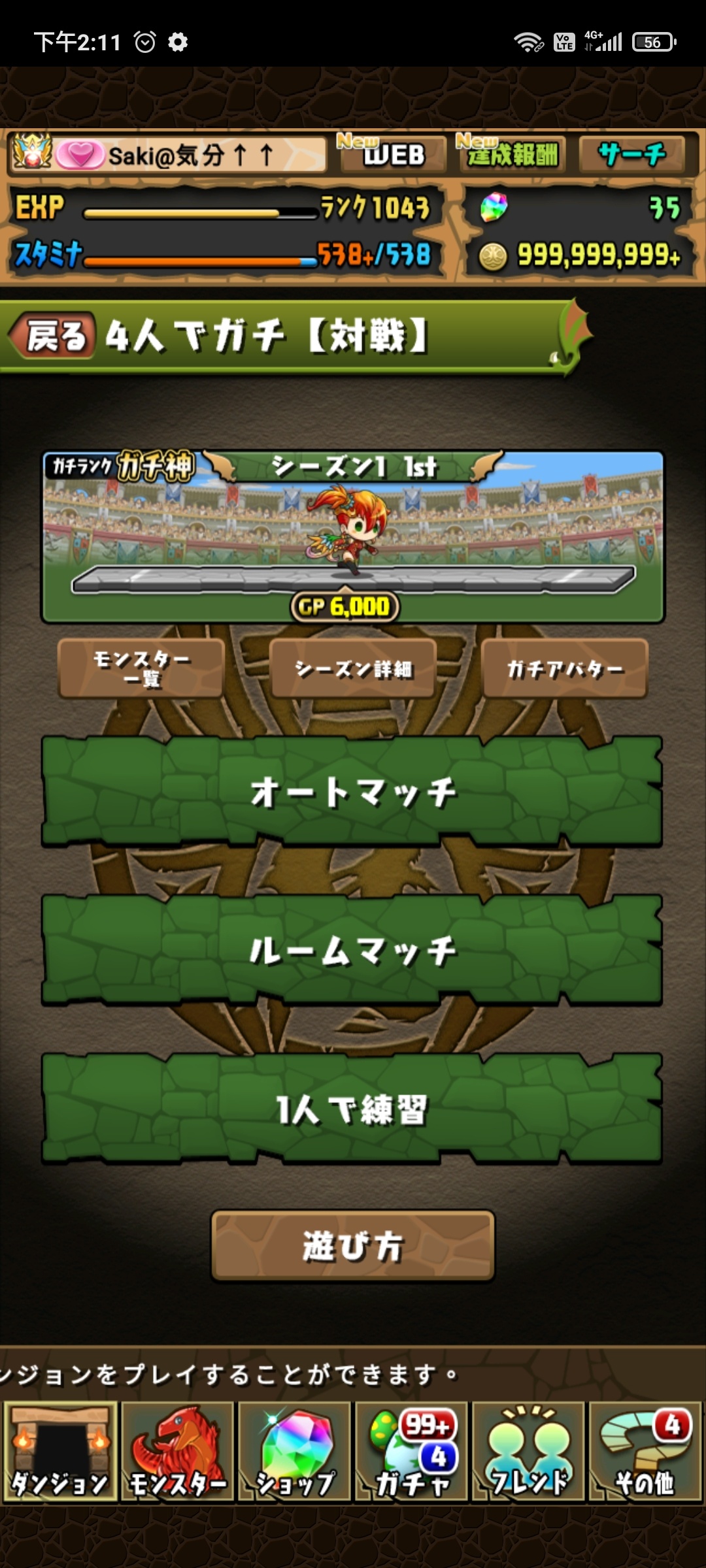Go to the モンスター tab
Image resolution: width=706 pixels, height=1568 pixels.
(x=177, y=1451)
